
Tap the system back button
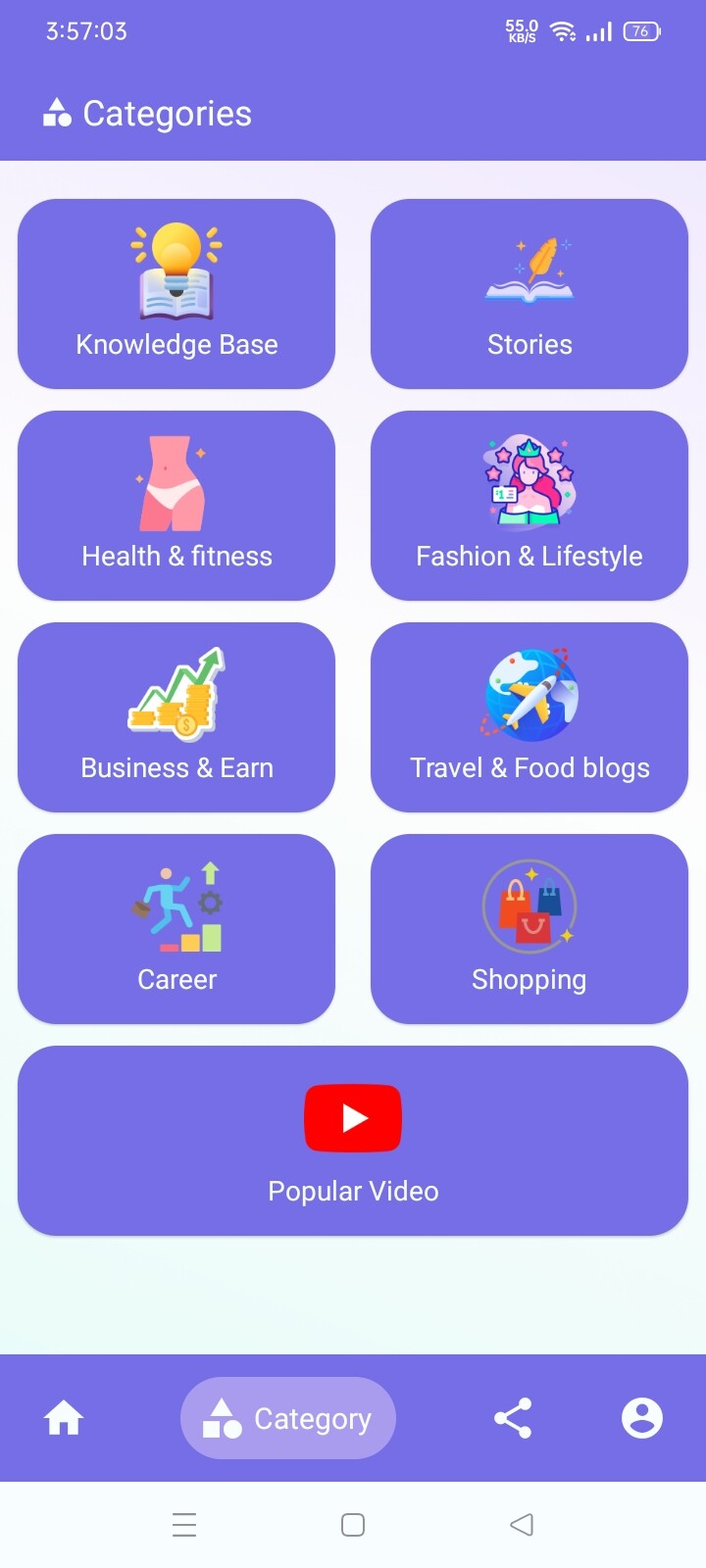(522, 1525)
